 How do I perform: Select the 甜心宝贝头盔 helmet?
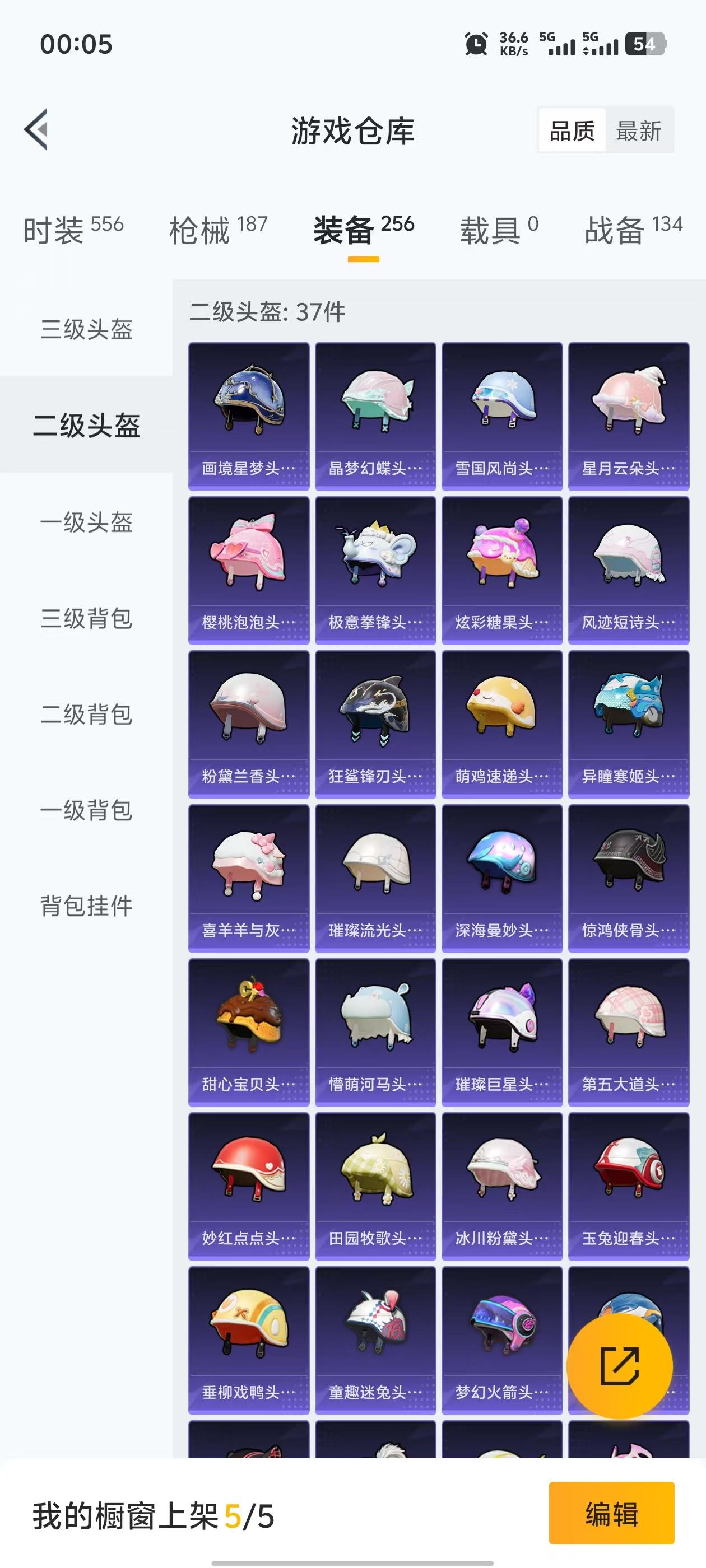(247, 1035)
